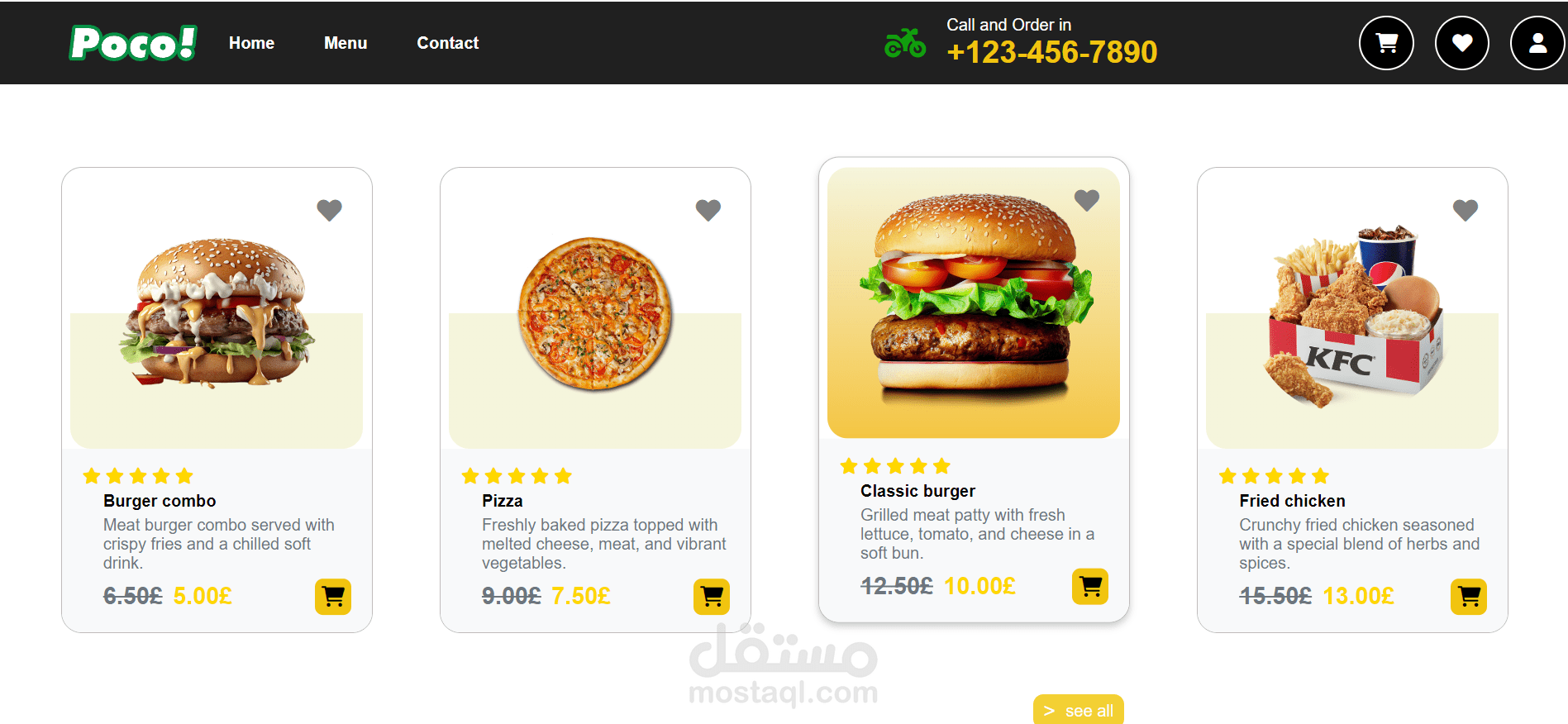
Task: Open the Burger combo product card
Action: click(217, 331)
